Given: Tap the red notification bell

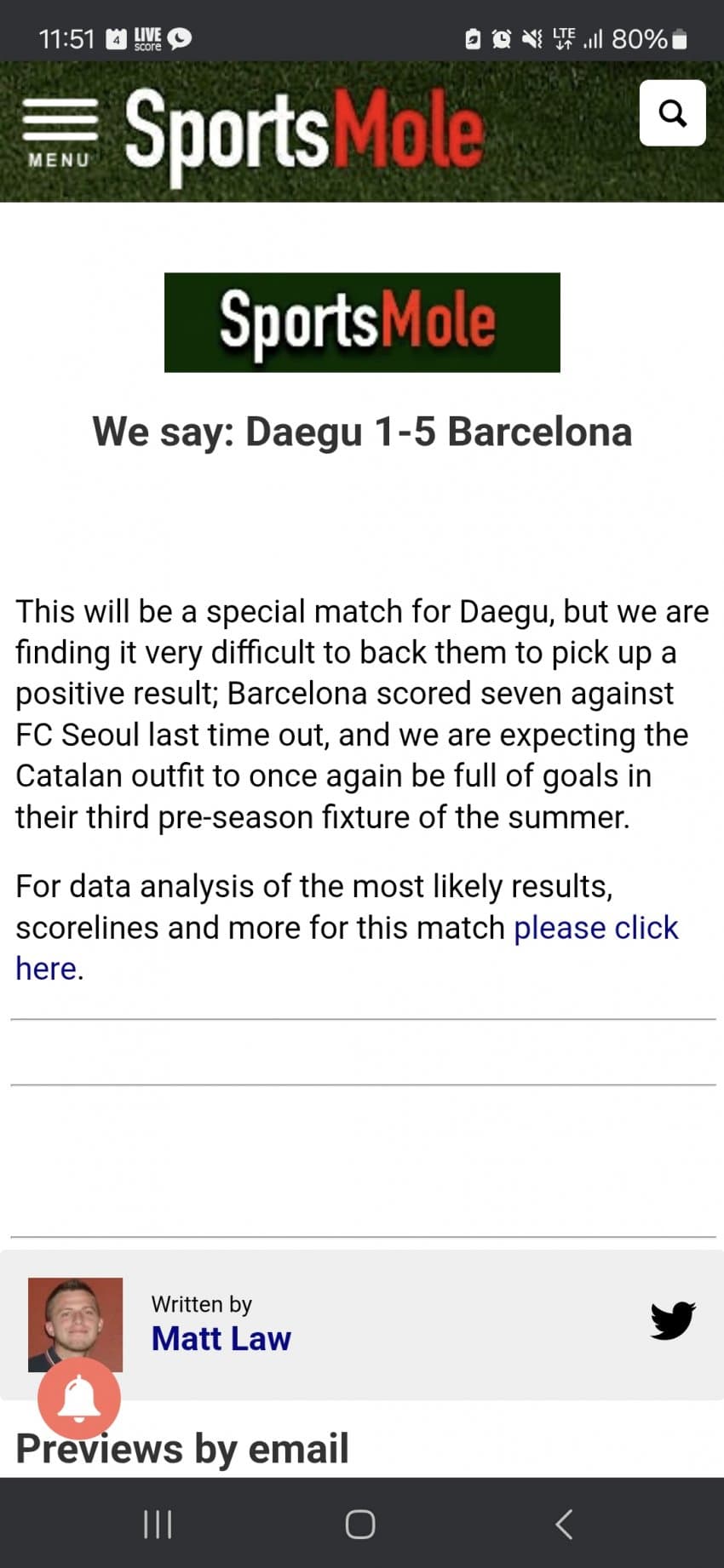Looking at the screenshot, I should [x=79, y=1399].
